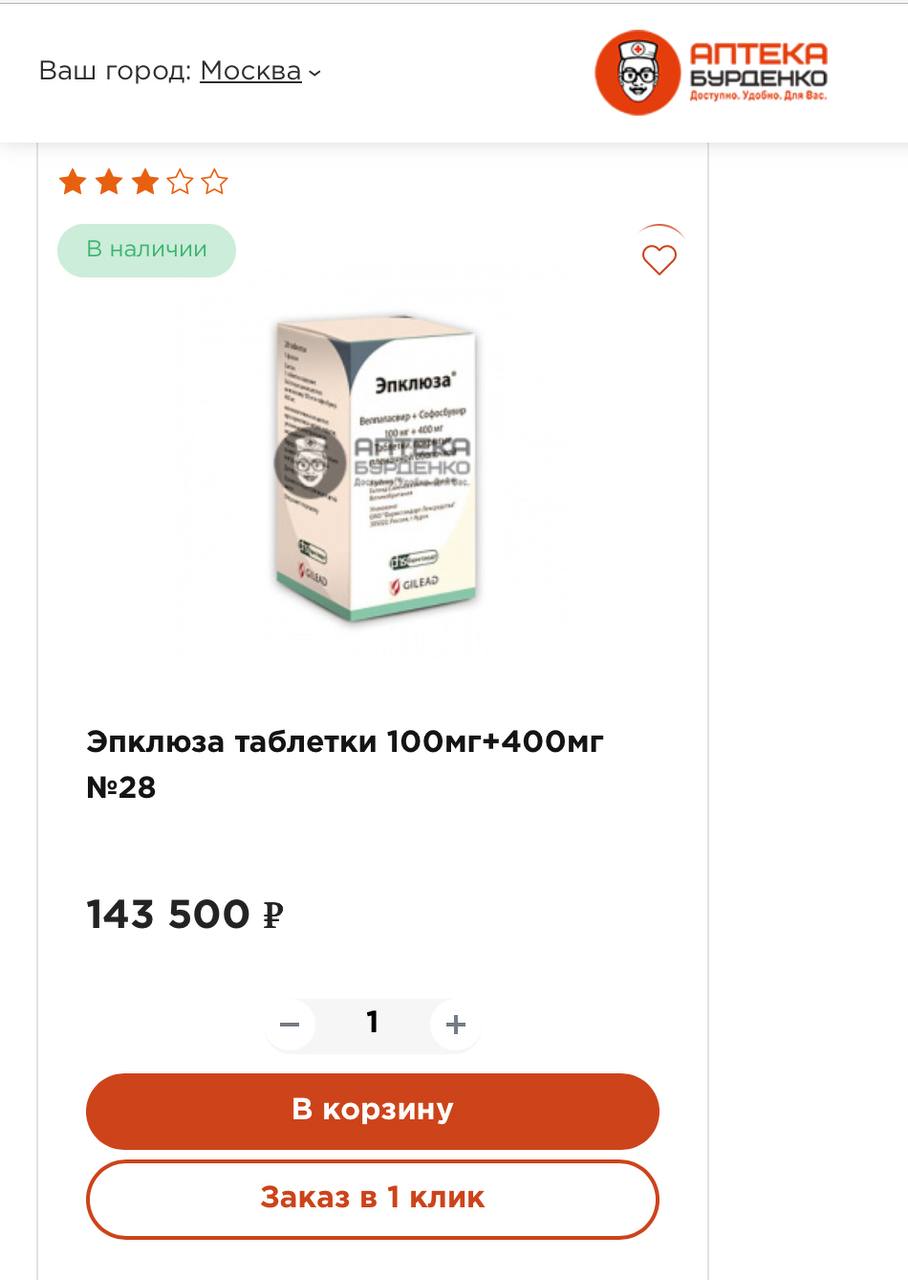Add Эпклюза to favorites with heart icon
908x1280 pixels.
[x=659, y=260]
